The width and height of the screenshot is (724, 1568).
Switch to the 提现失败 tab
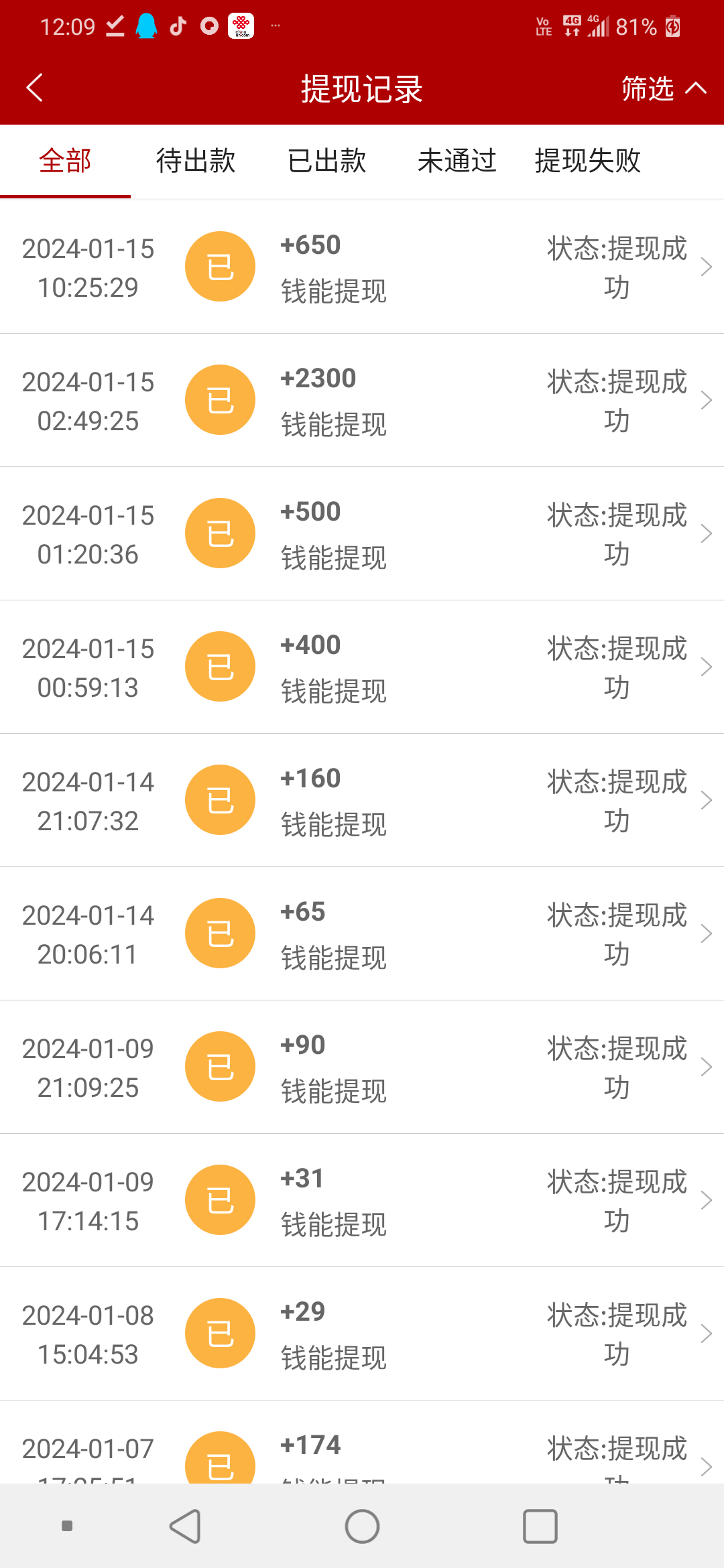(x=587, y=161)
